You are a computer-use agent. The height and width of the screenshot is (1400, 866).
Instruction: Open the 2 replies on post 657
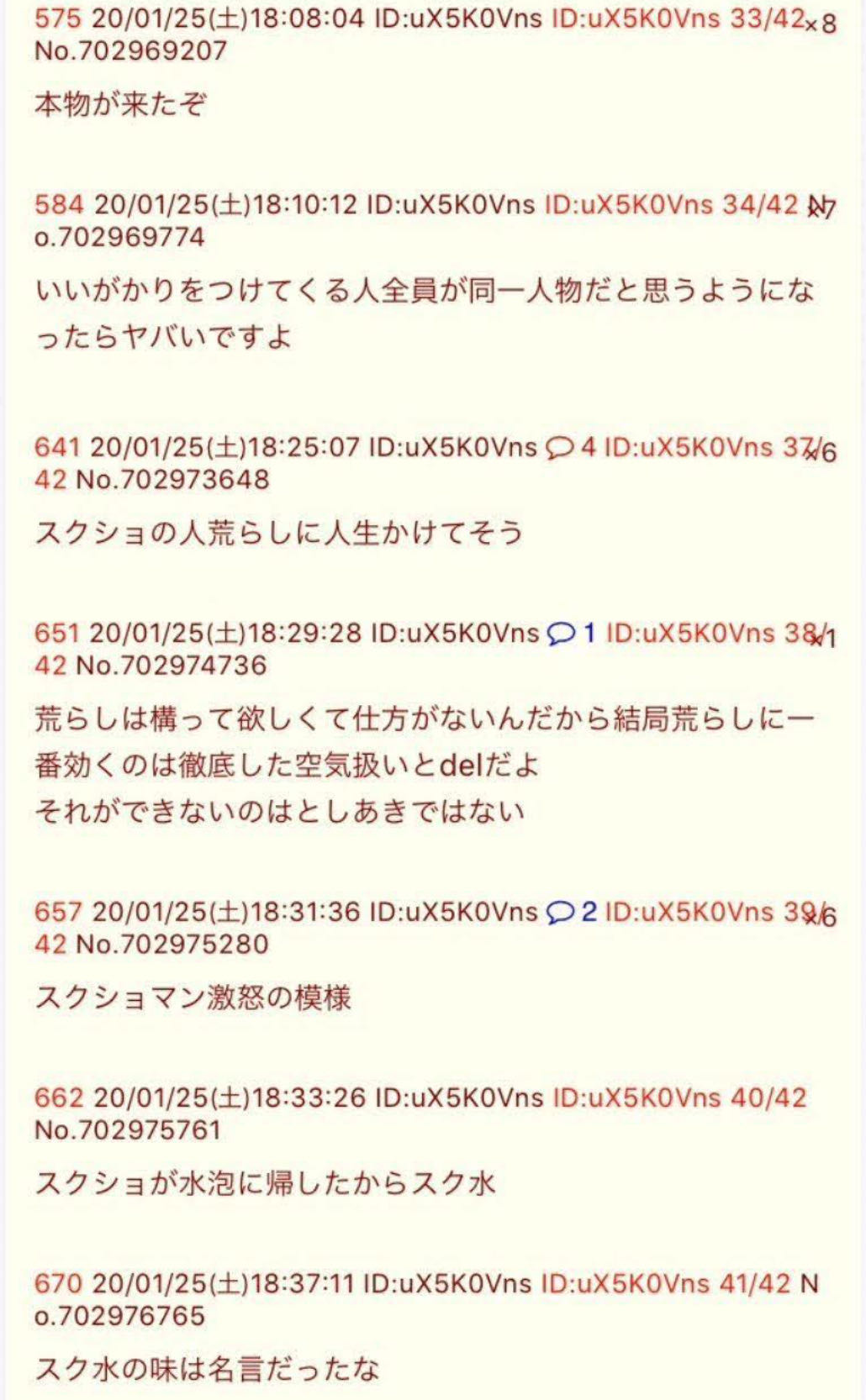pos(572,911)
